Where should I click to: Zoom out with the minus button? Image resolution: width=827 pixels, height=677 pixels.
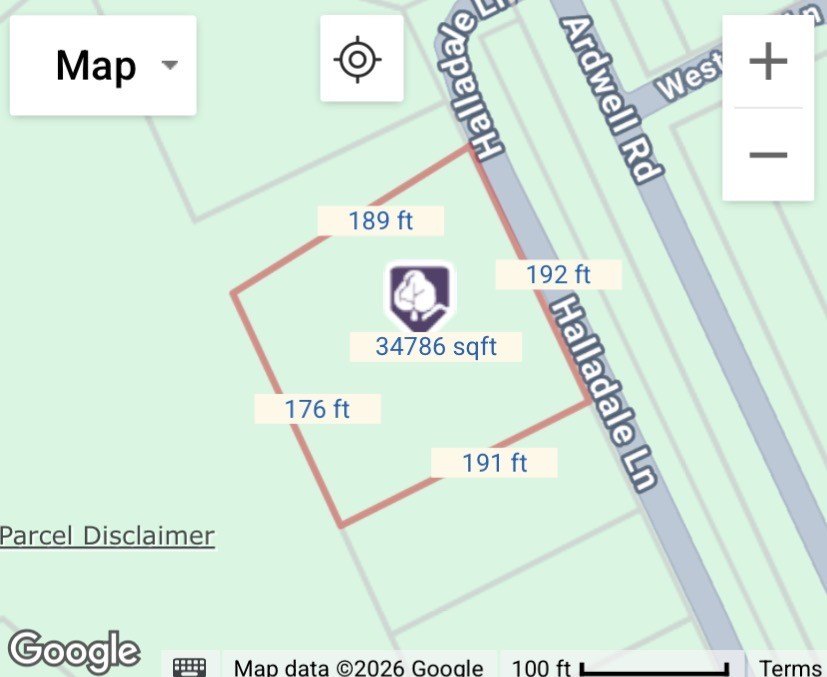768,155
